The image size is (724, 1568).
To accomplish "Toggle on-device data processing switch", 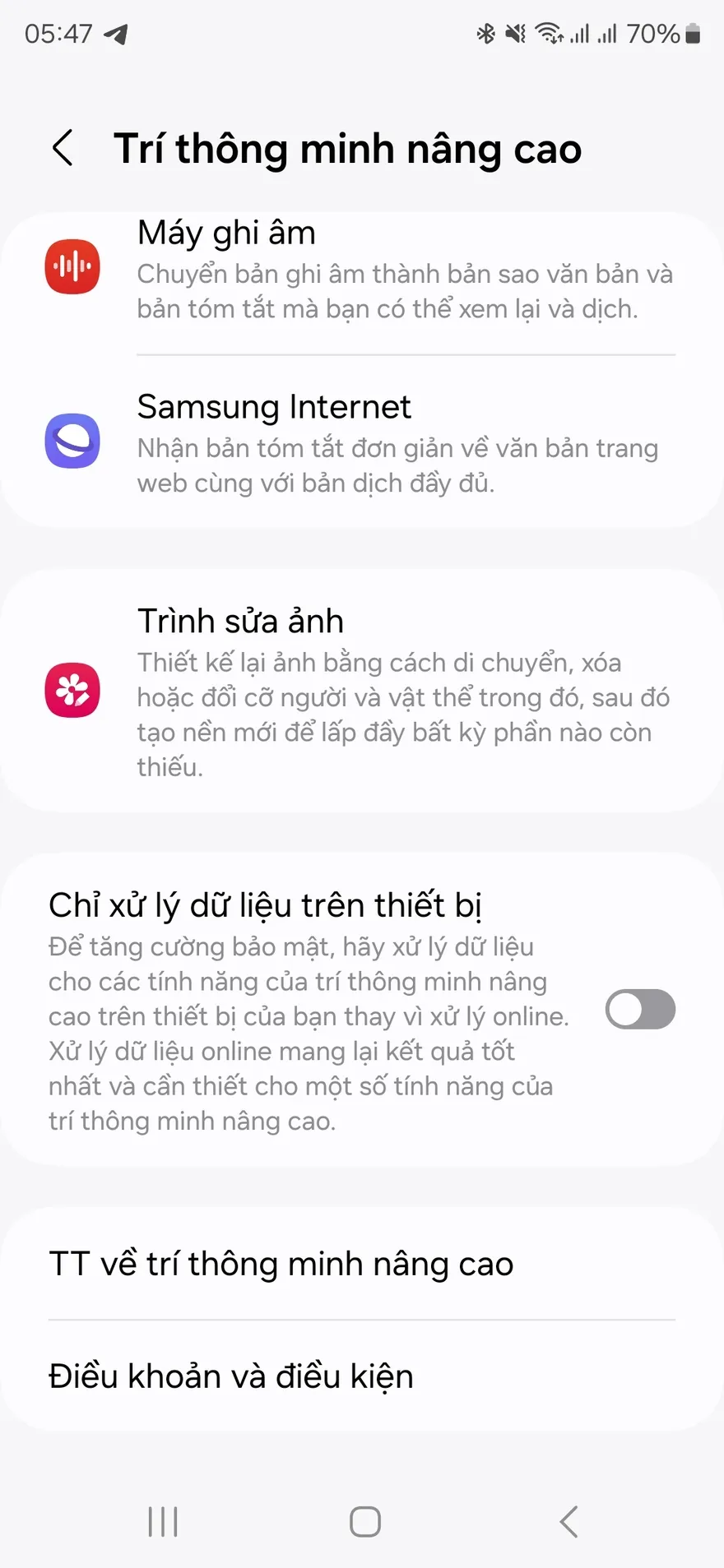I will click(640, 1010).
